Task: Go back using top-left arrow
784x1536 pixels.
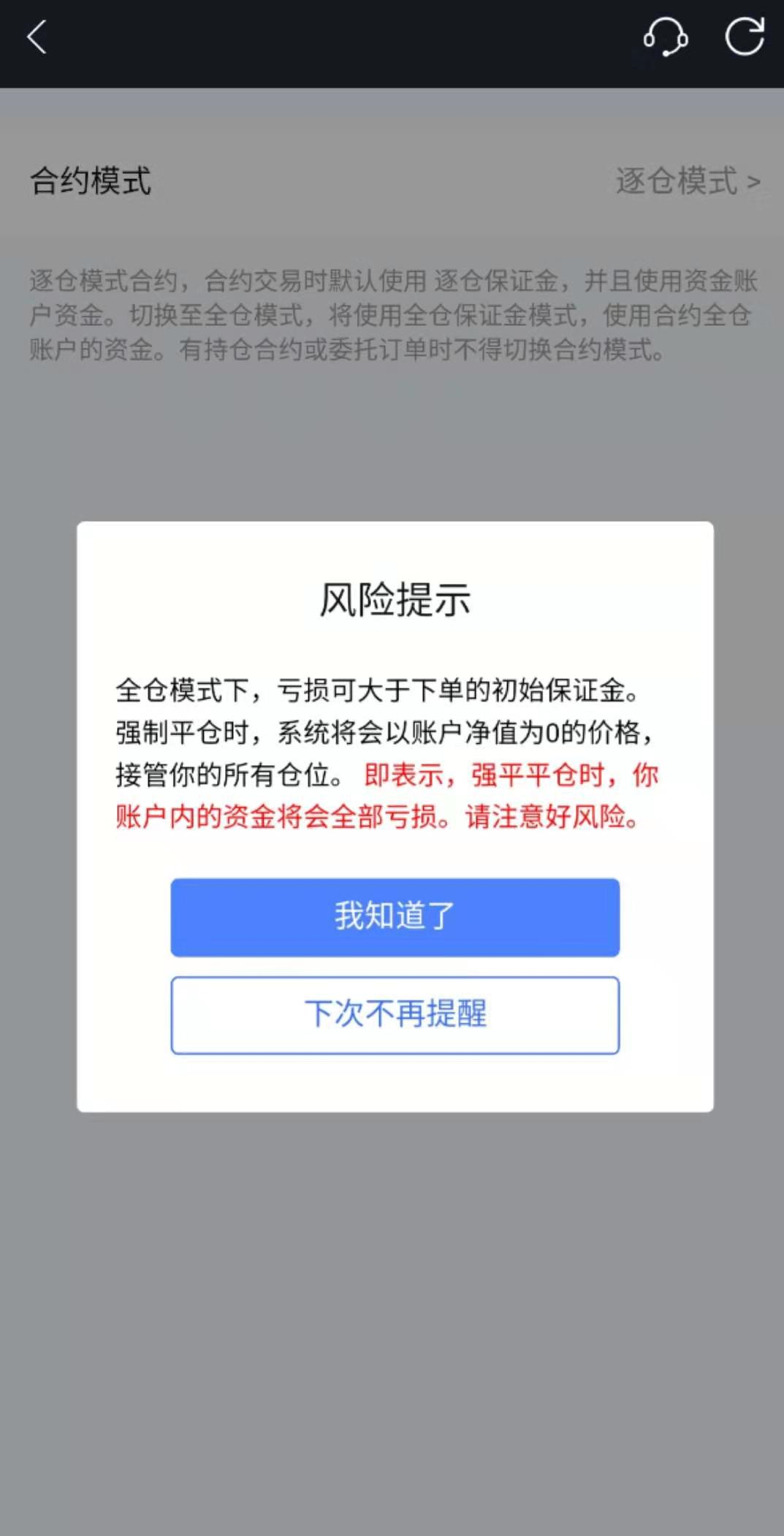Action: [37, 37]
